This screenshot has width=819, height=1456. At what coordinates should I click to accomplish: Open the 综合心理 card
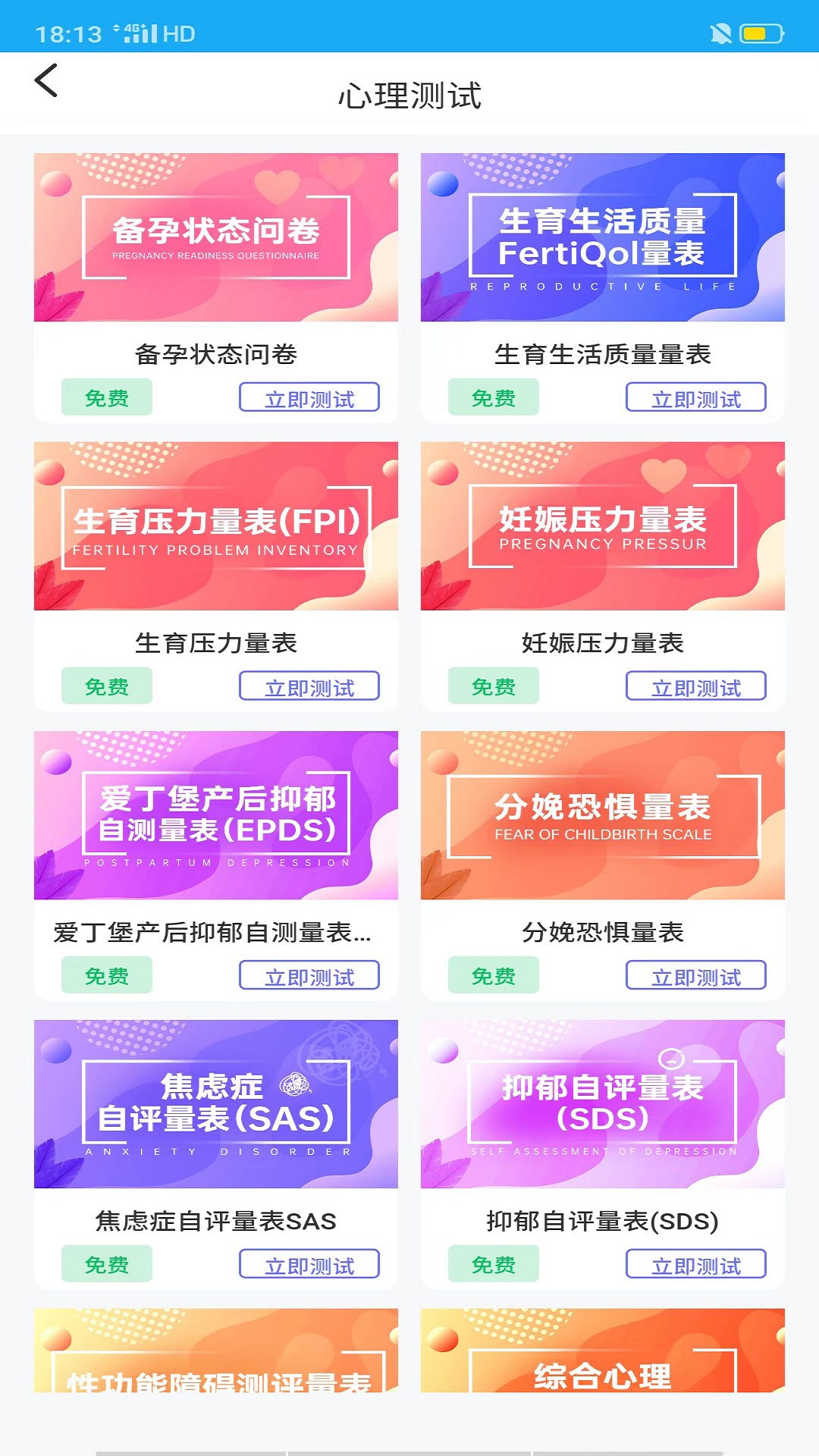coord(603,1351)
